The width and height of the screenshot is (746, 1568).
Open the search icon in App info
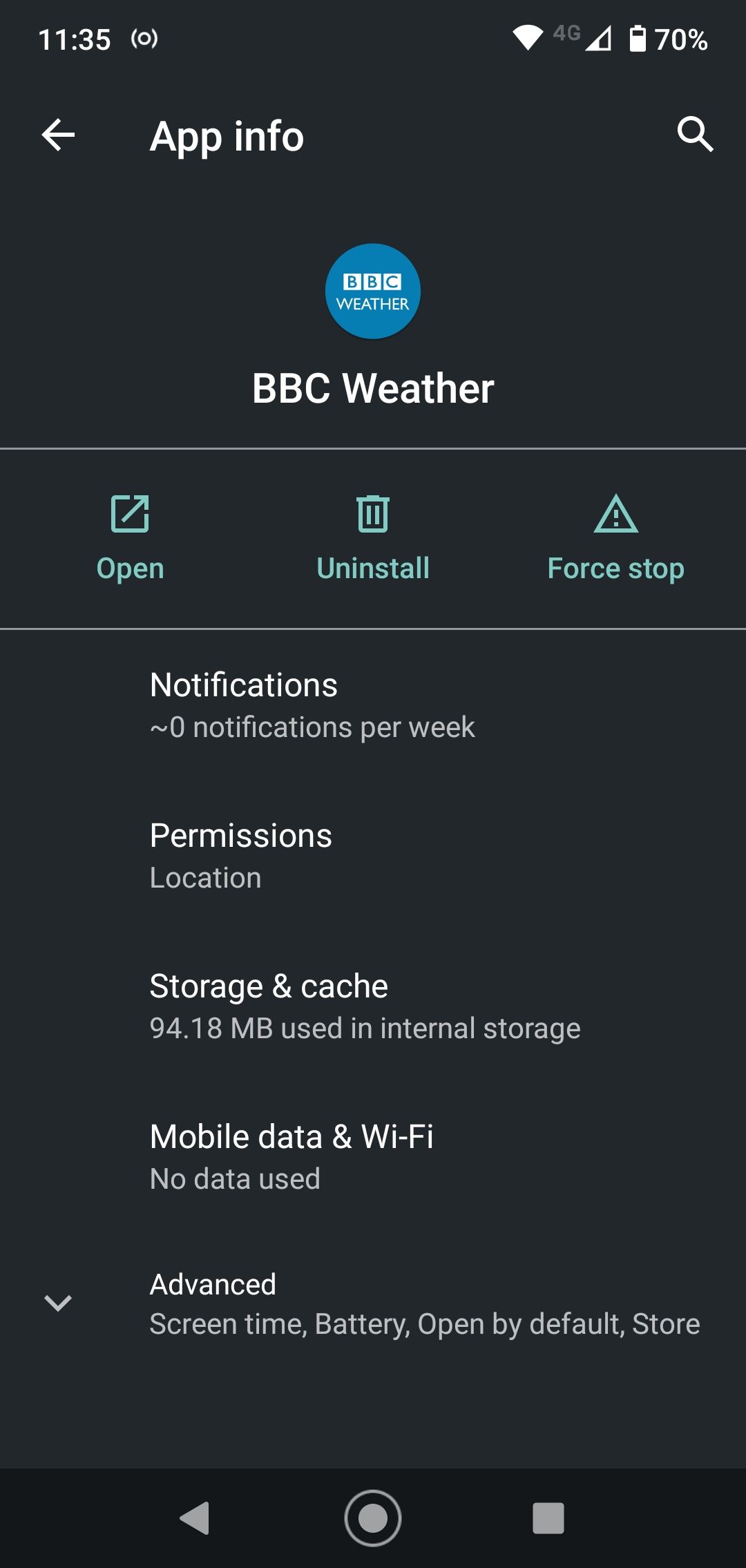(x=695, y=135)
